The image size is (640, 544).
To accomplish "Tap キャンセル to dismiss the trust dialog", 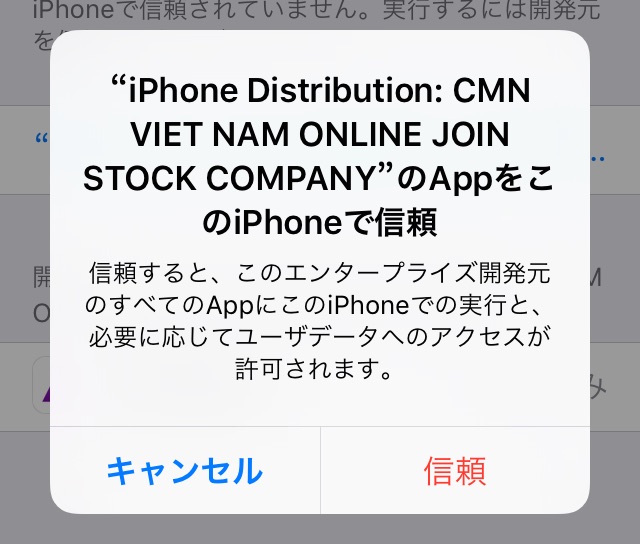I will tap(185, 470).
